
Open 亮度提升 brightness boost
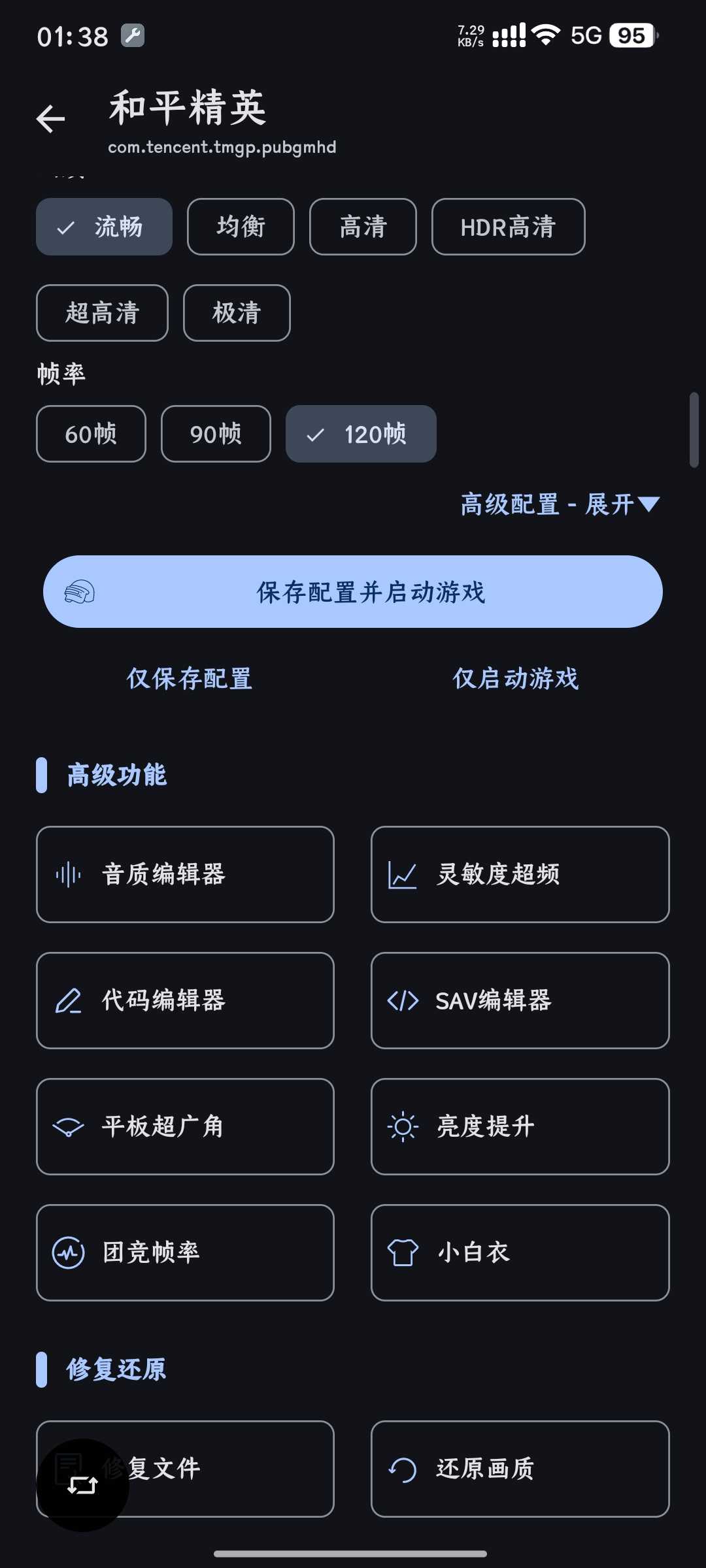pyautogui.click(x=520, y=1126)
